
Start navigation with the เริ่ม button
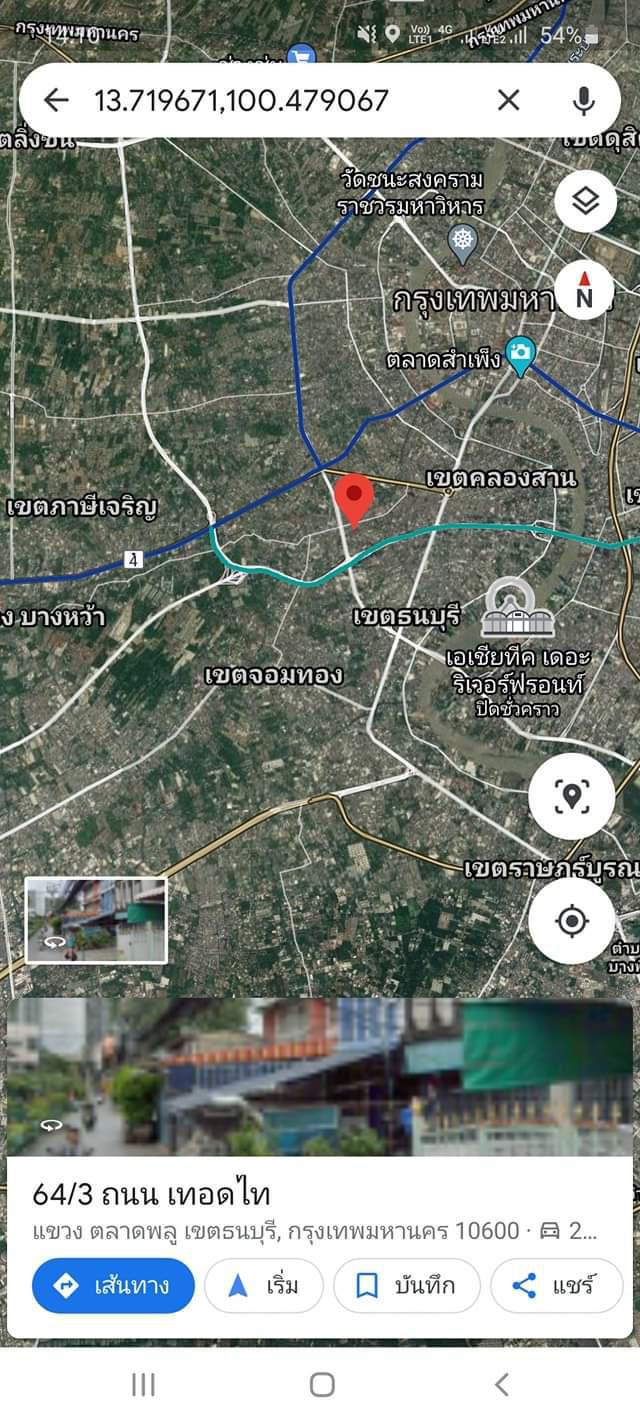[264, 1285]
